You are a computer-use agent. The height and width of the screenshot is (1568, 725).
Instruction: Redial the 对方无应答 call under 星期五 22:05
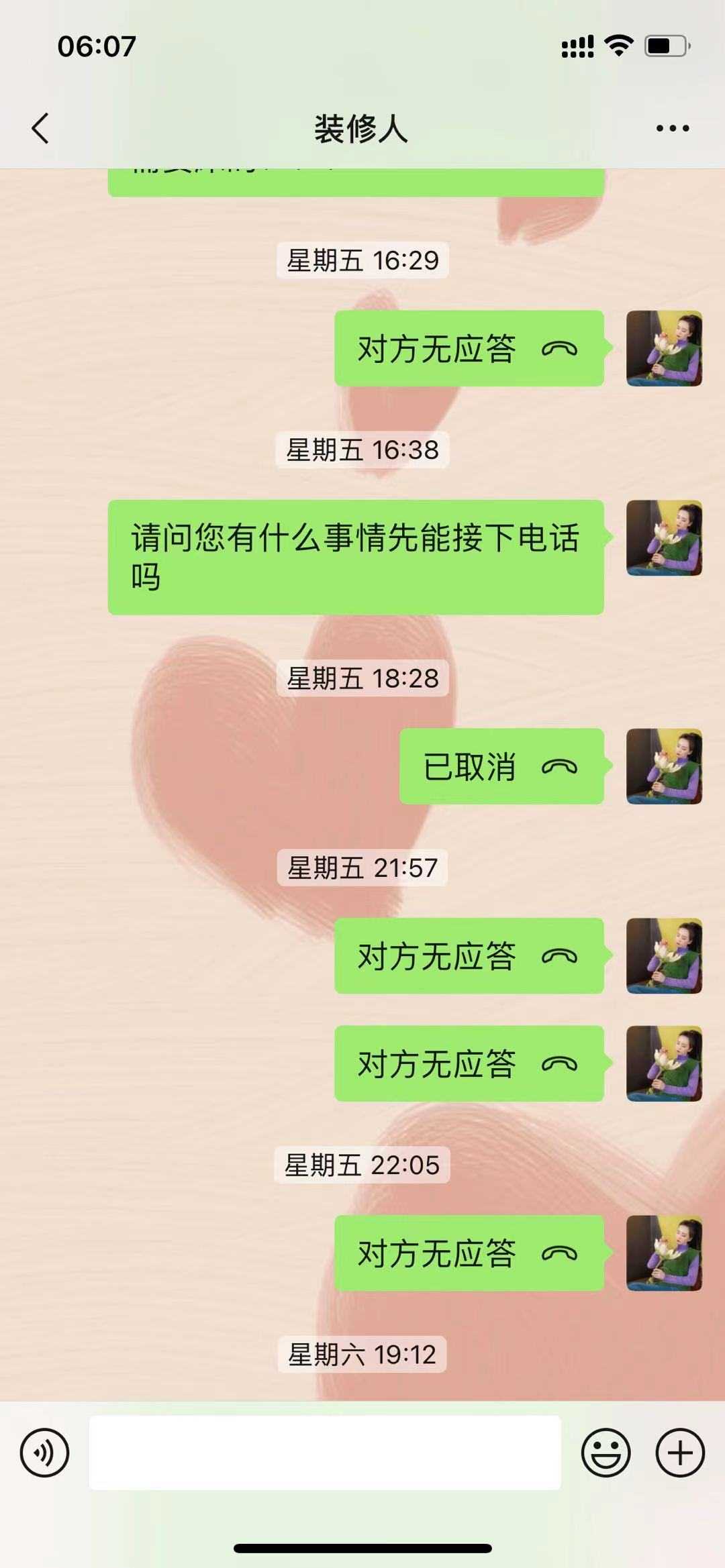pos(469,1253)
